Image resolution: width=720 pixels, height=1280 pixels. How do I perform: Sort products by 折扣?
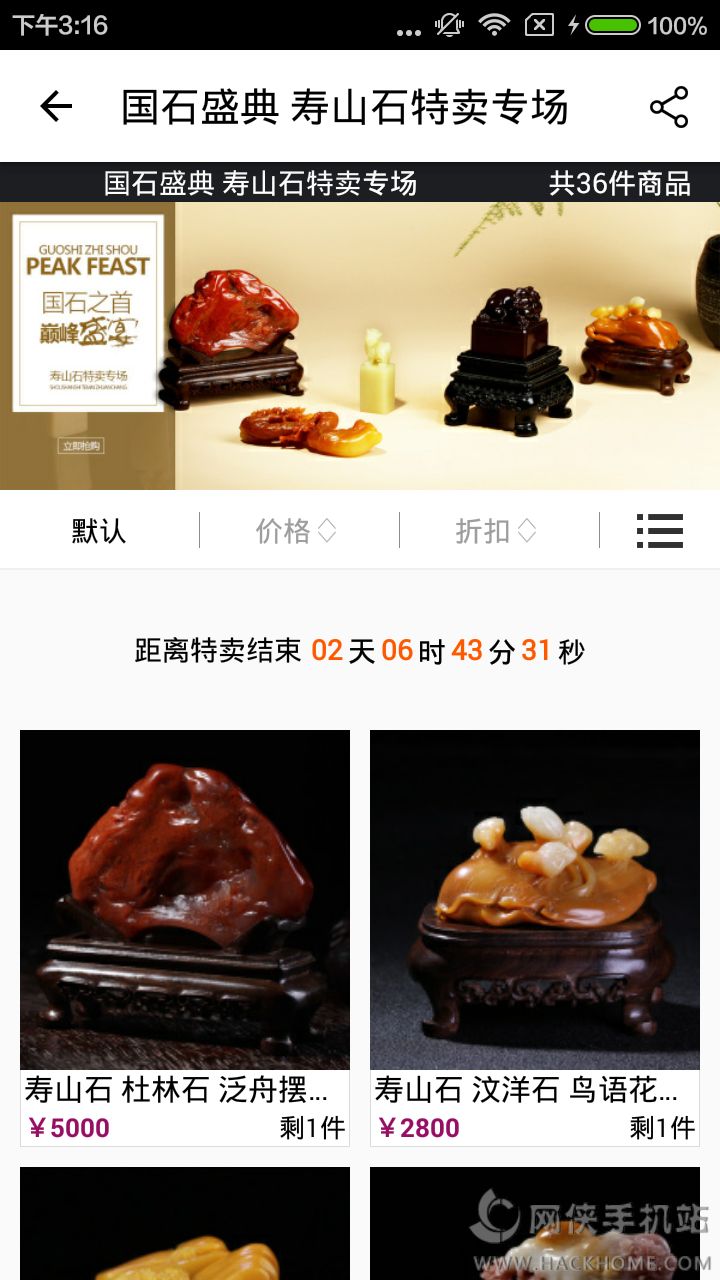click(497, 530)
